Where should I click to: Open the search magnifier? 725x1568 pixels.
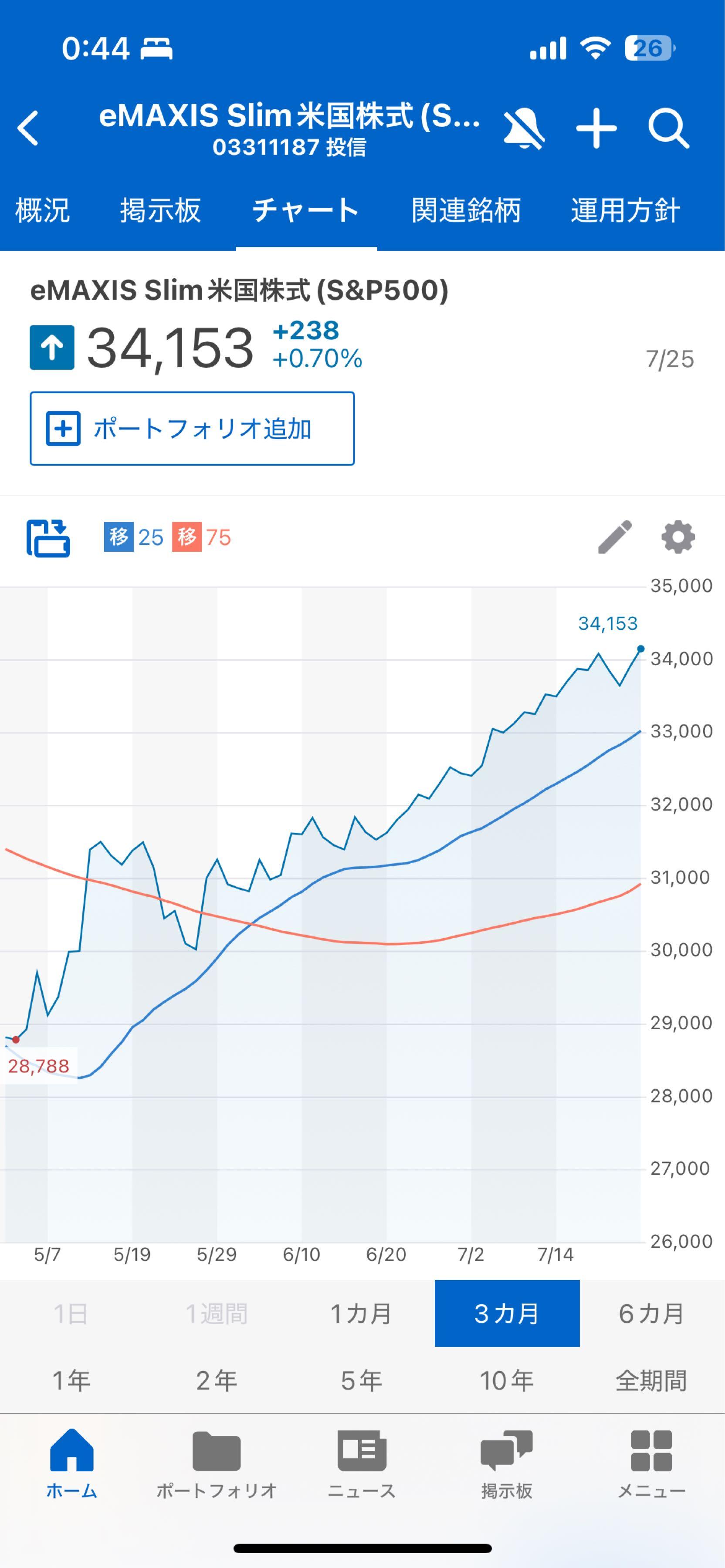pos(668,128)
